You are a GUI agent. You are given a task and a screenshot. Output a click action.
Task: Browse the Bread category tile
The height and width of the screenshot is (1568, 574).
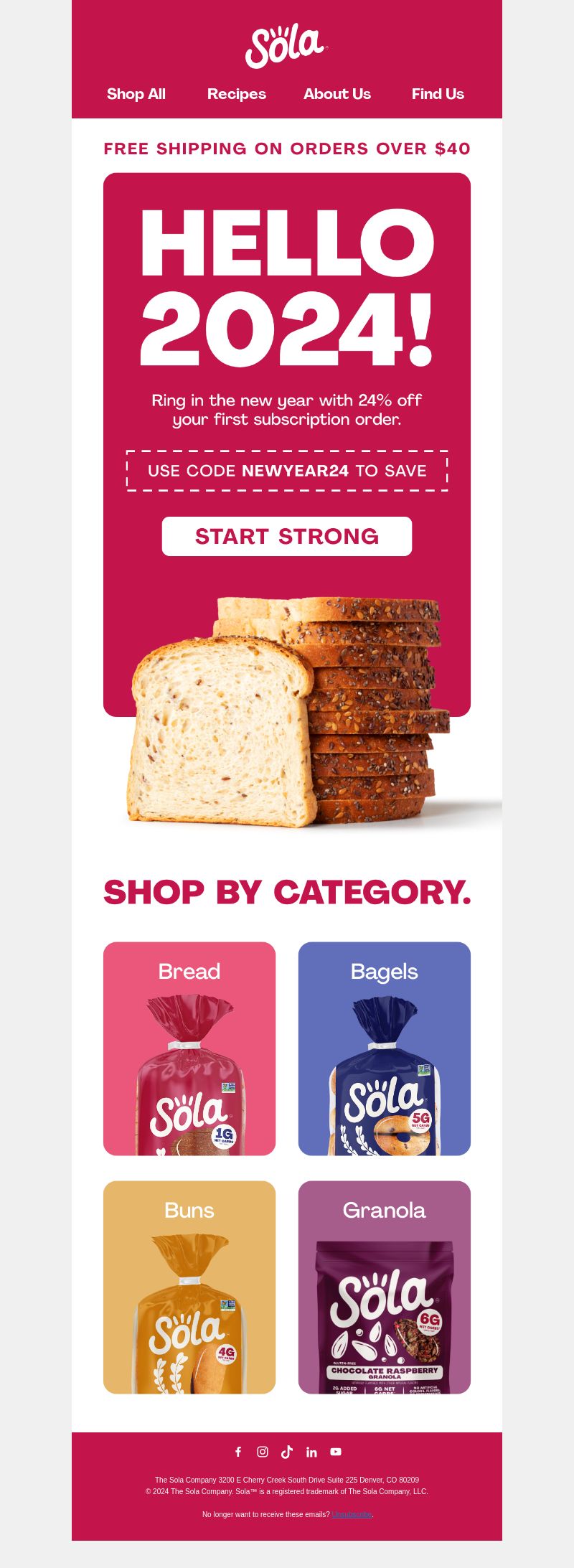click(x=189, y=1048)
